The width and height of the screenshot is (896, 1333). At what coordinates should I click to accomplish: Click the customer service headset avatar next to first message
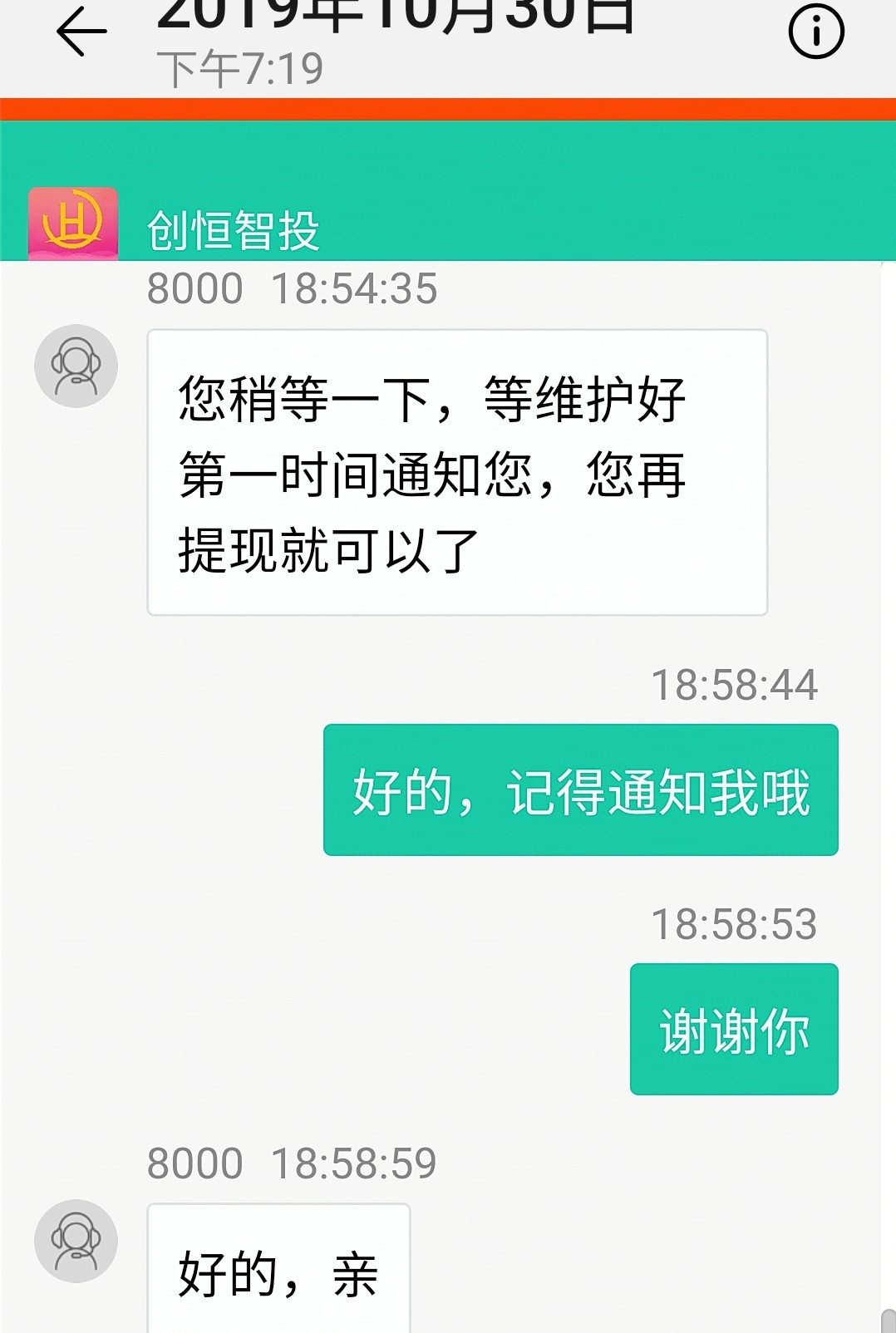pyautogui.click(x=76, y=366)
